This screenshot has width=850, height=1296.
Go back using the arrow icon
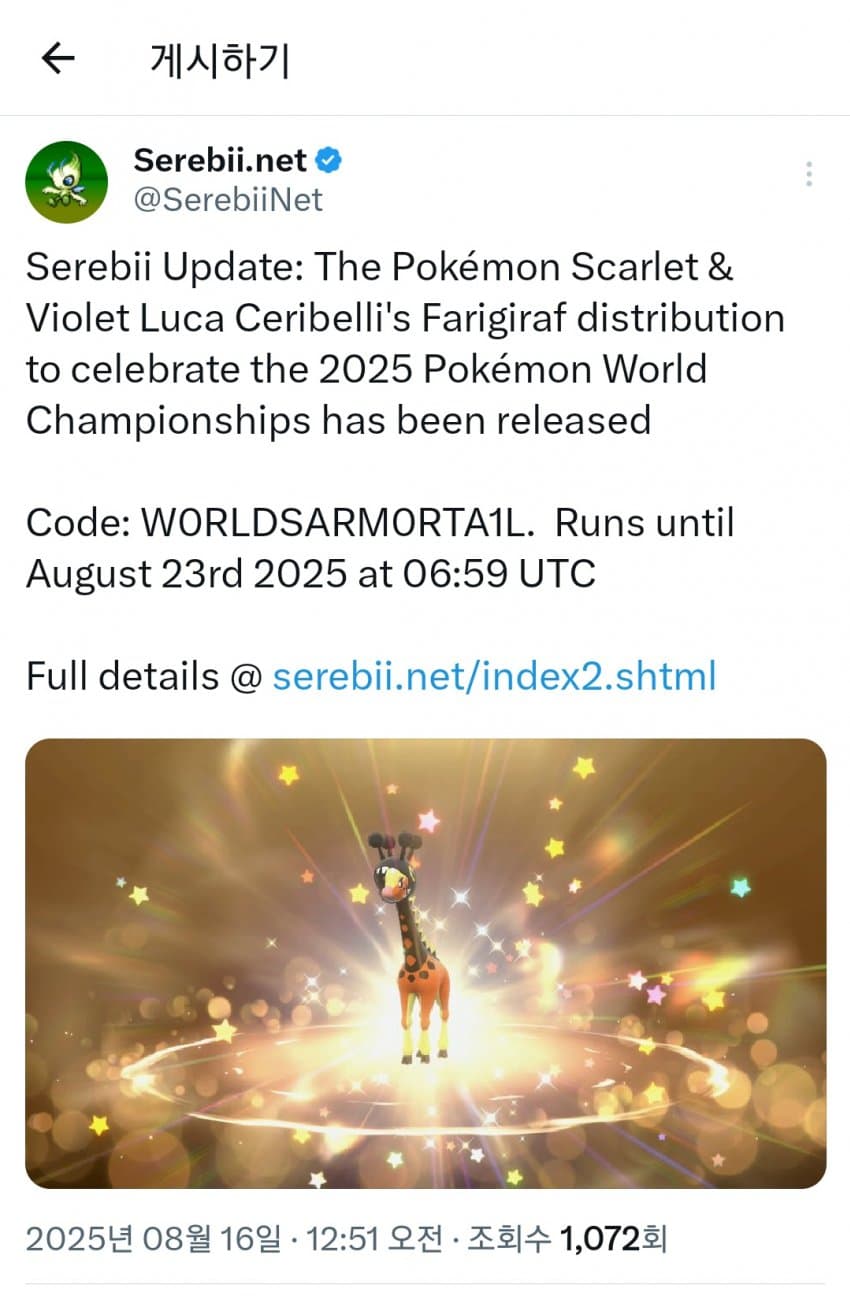[58, 60]
